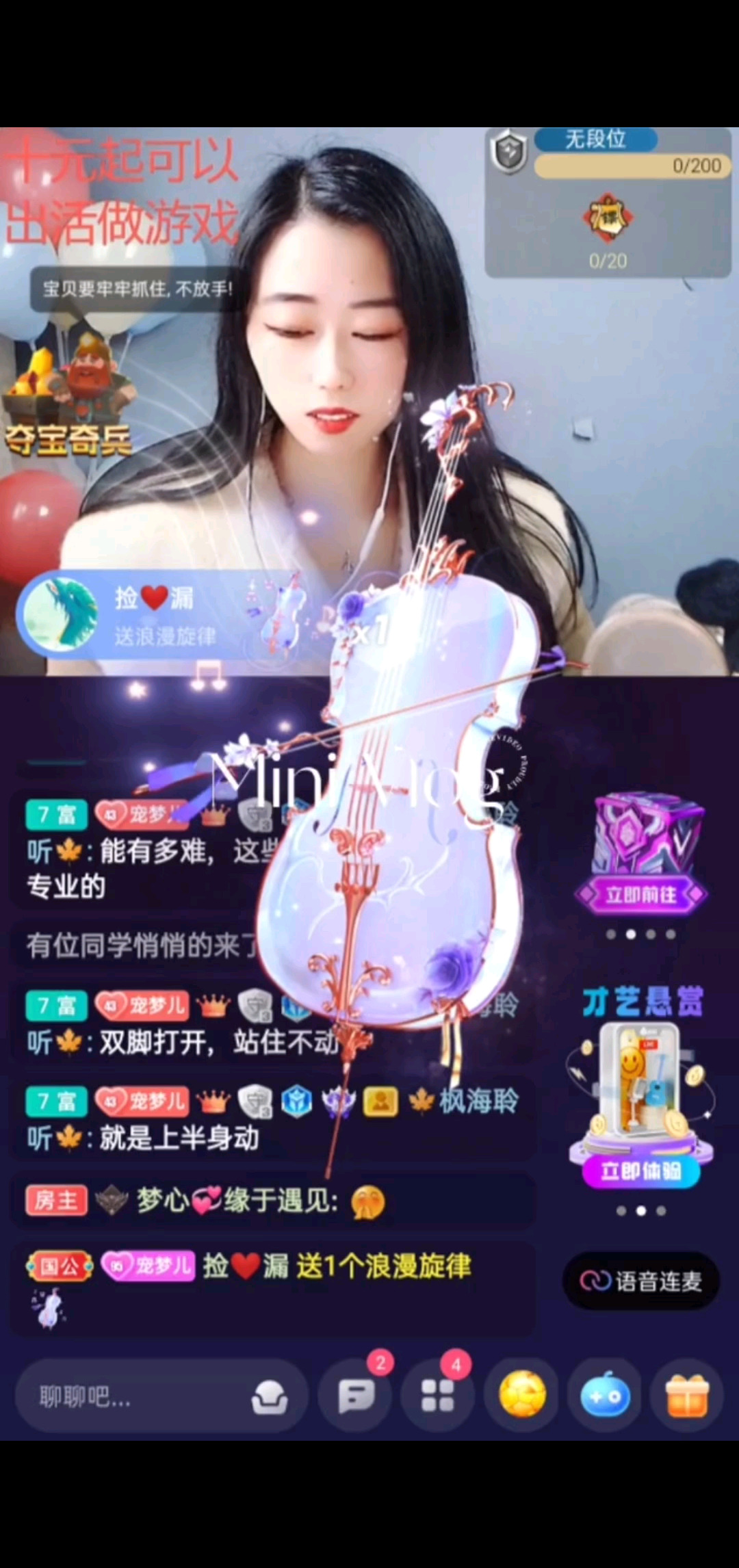
Task: Tap 立即前往 on the purple cube banner
Action: coord(641,894)
